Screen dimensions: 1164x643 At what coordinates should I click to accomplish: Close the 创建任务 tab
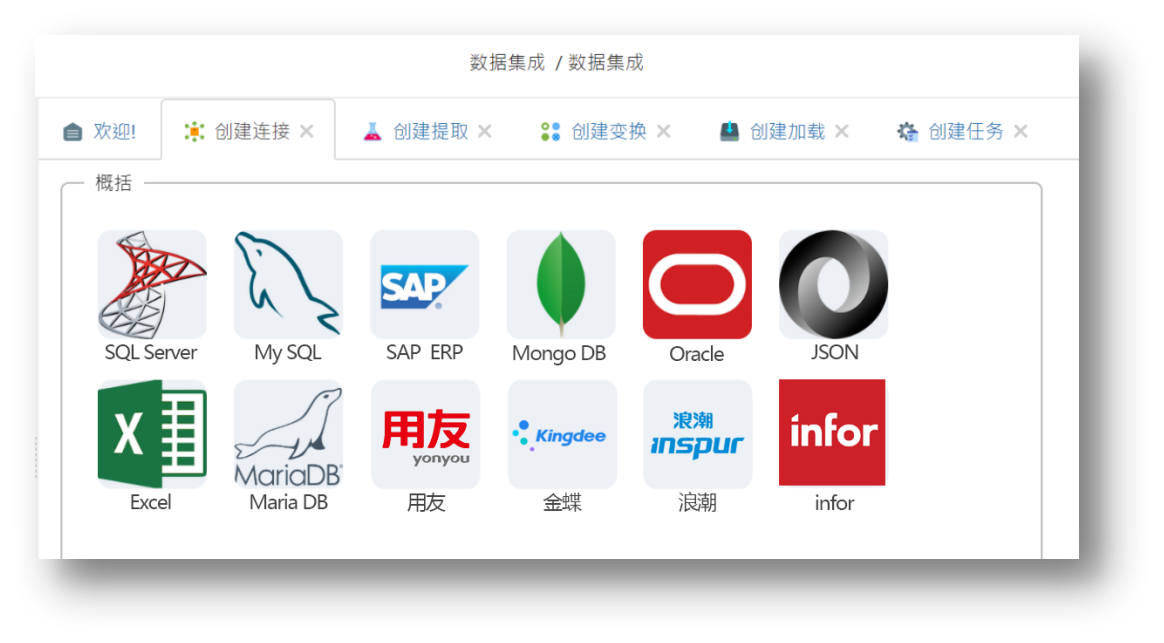(x=1021, y=132)
